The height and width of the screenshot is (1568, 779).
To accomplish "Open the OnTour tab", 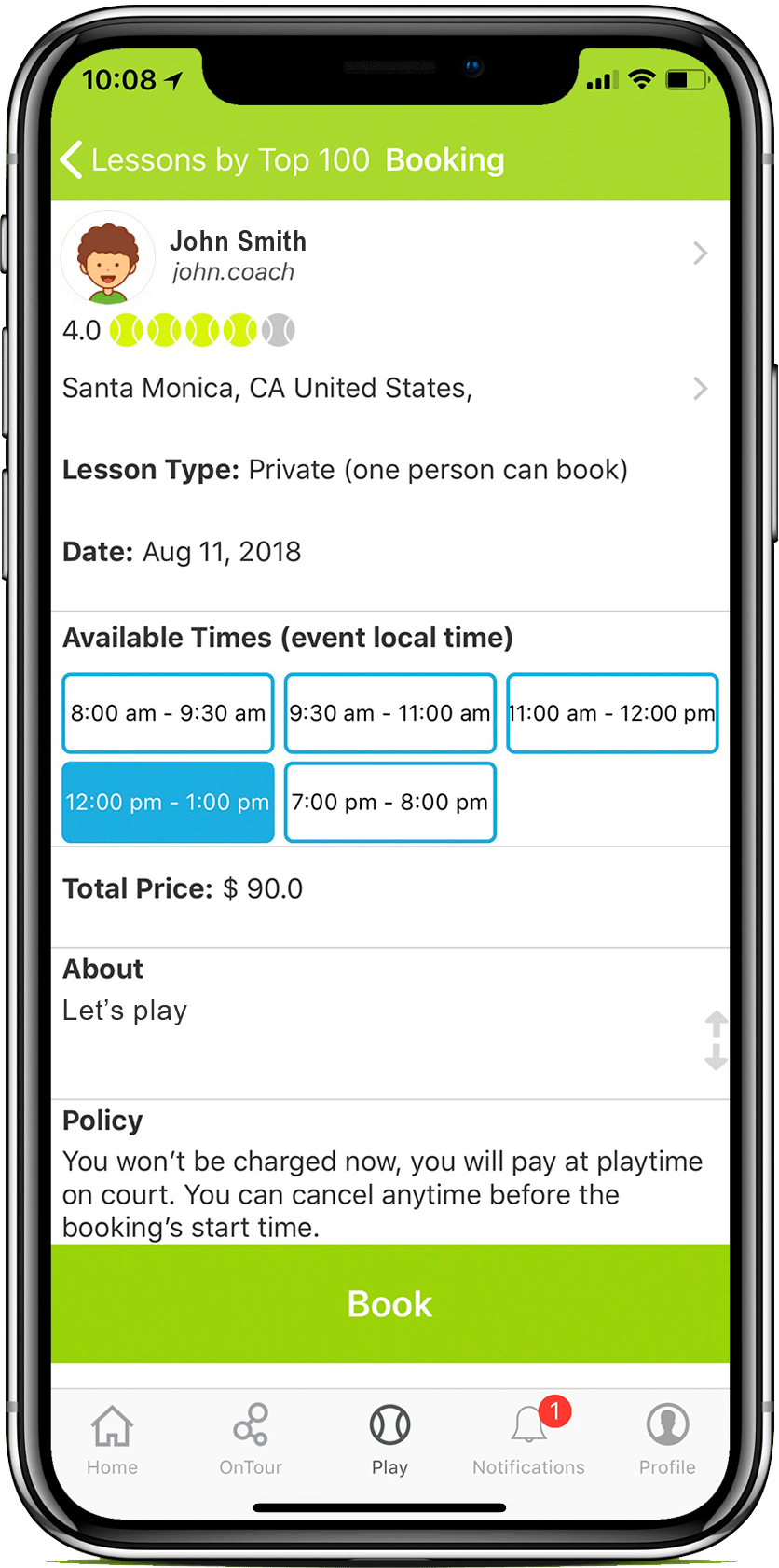I will [x=251, y=1439].
